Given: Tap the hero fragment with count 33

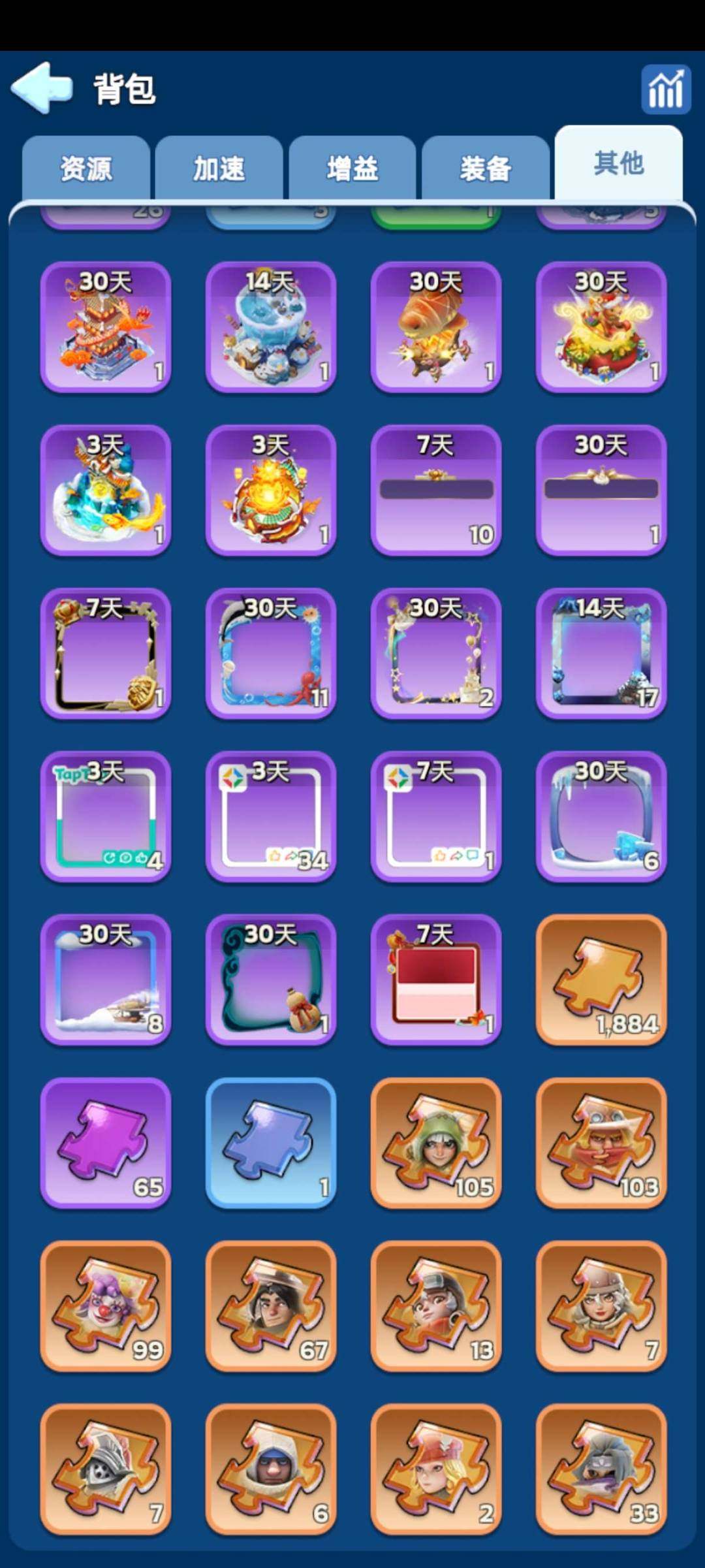Looking at the screenshot, I should point(601,1469).
